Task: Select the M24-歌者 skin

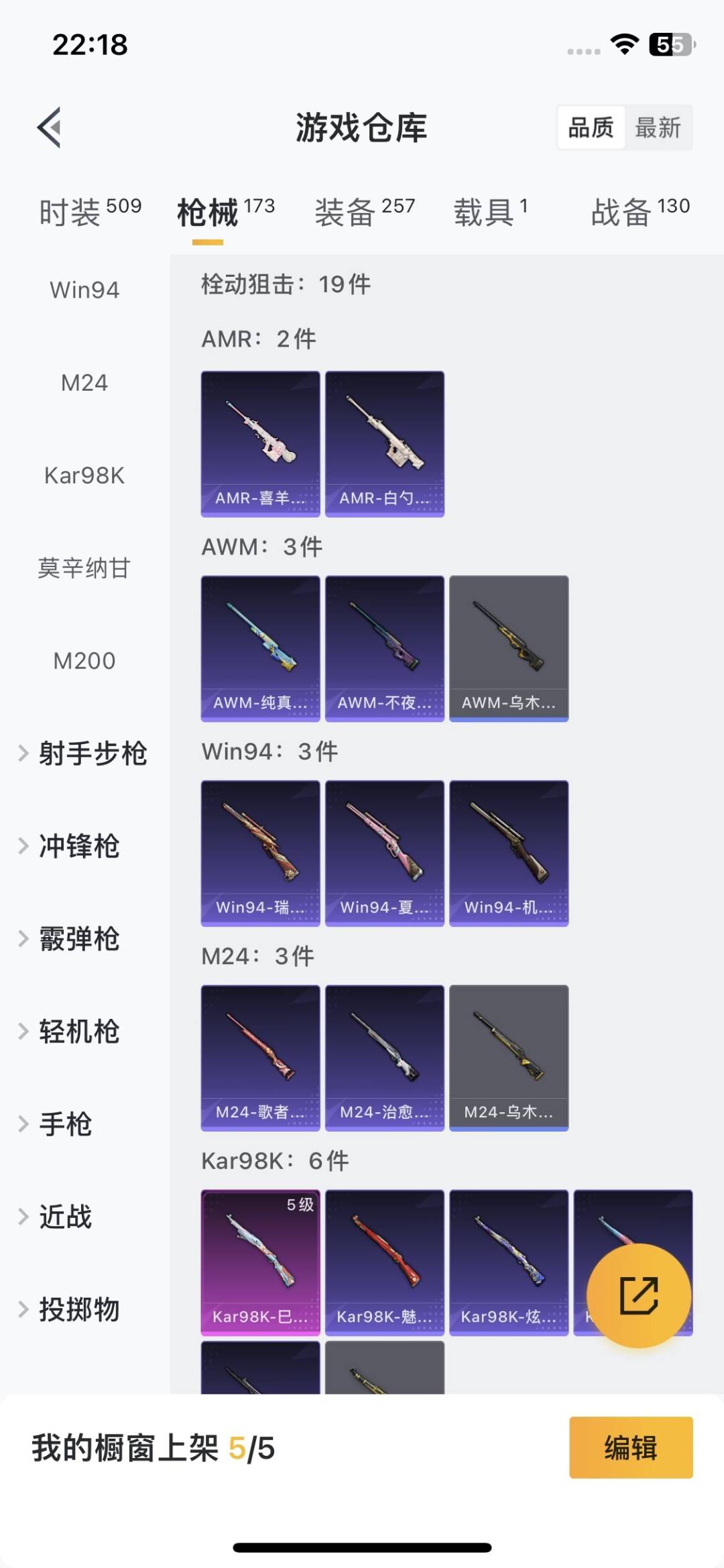Action: [x=259, y=1057]
